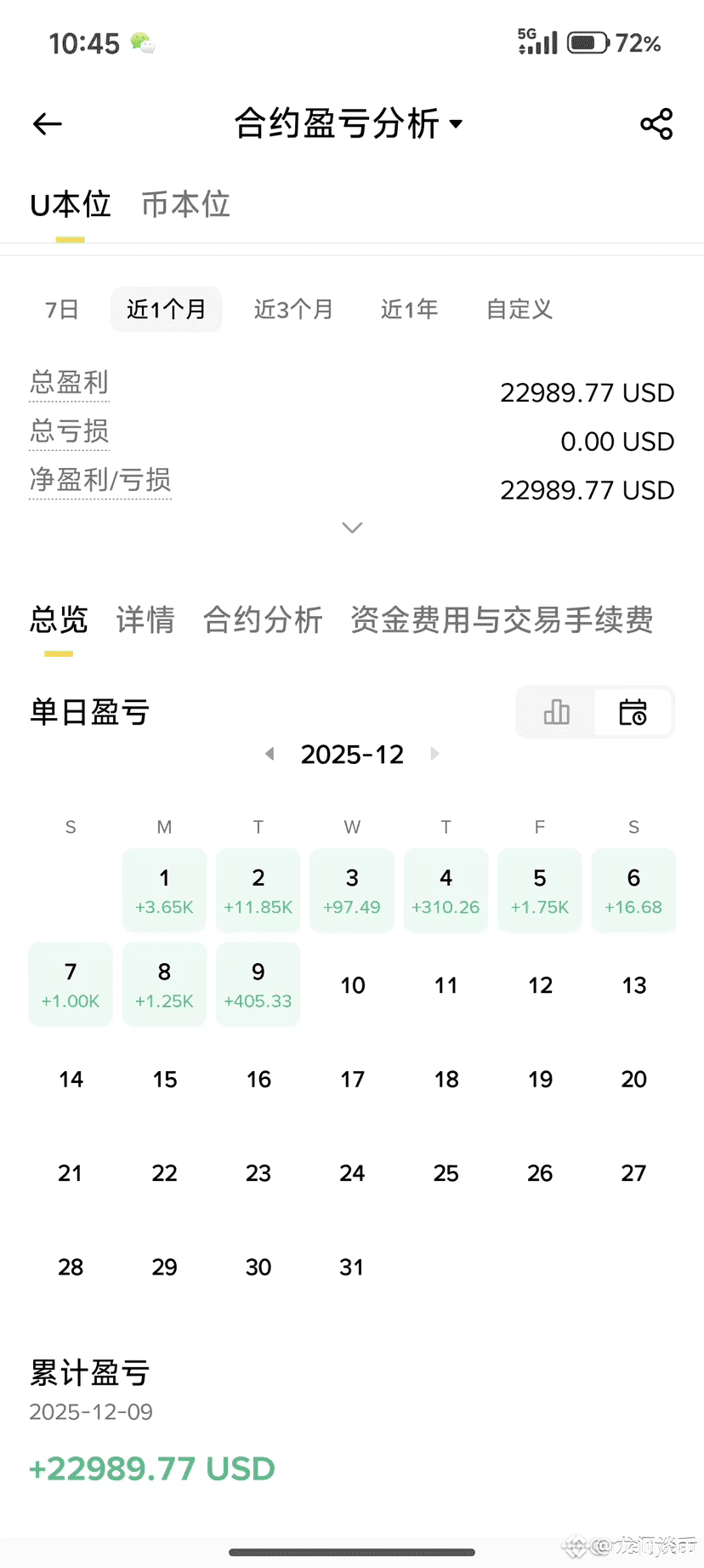The height and width of the screenshot is (1568, 704).
Task: Go to the previous month in calendar
Action: pos(270,754)
